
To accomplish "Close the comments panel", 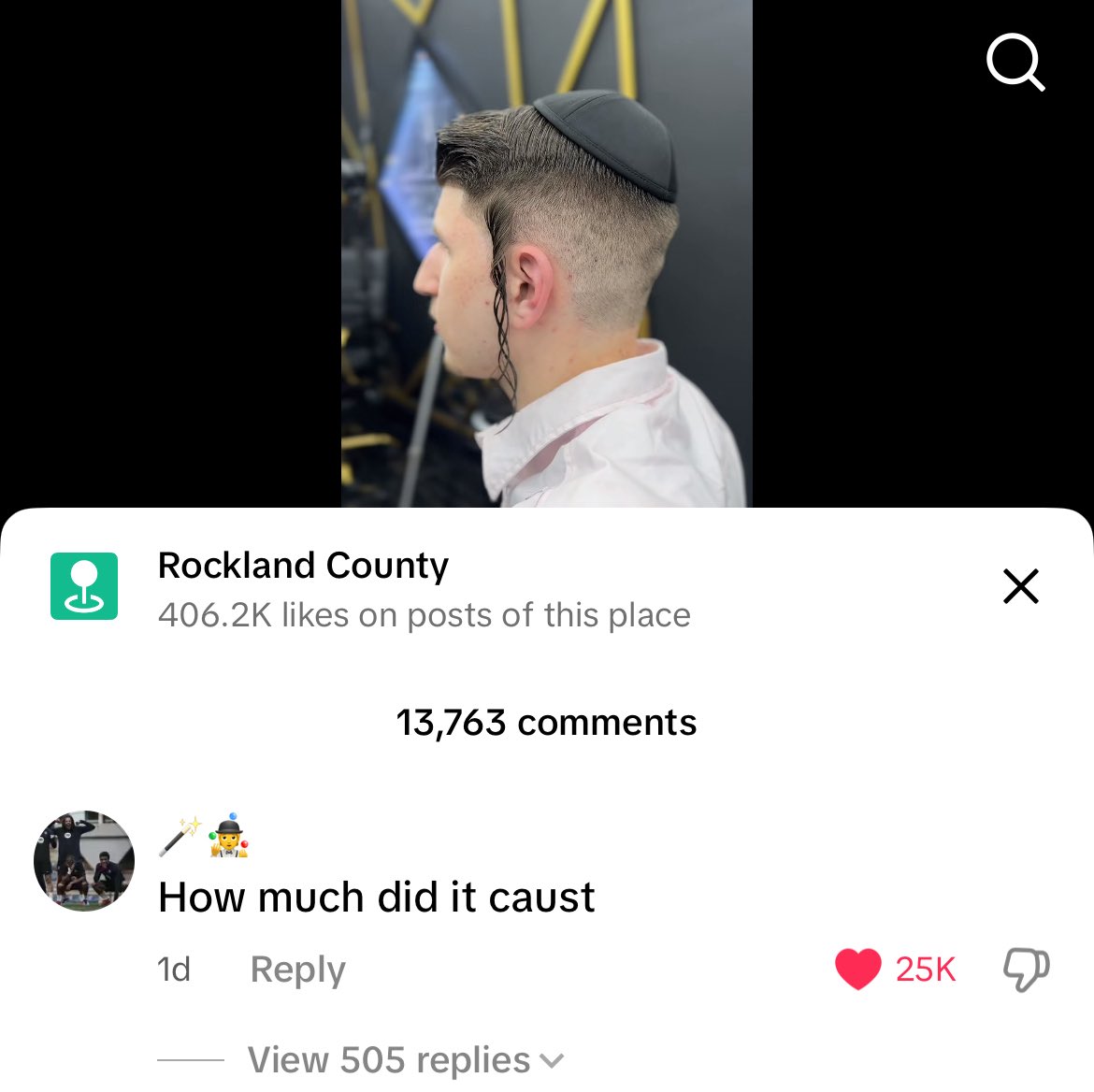I will coord(1020,586).
